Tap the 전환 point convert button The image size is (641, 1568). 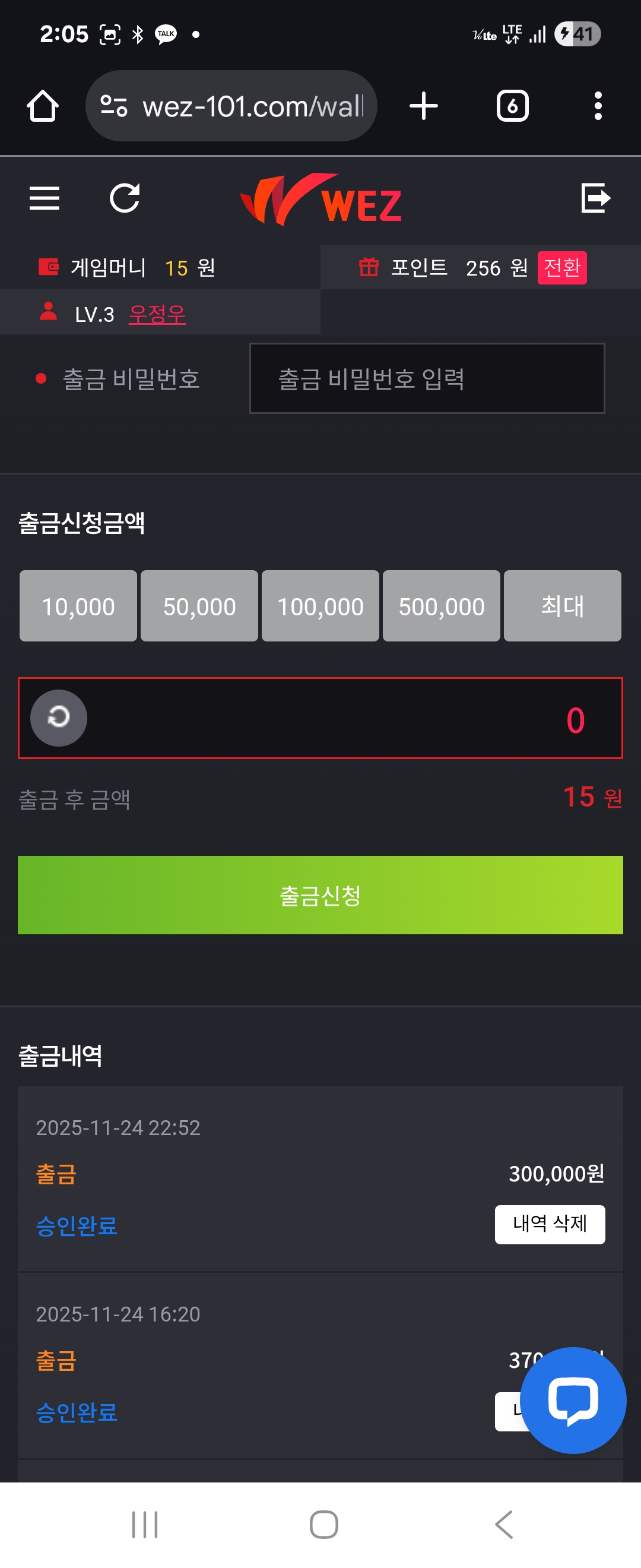(x=561, y=268)
